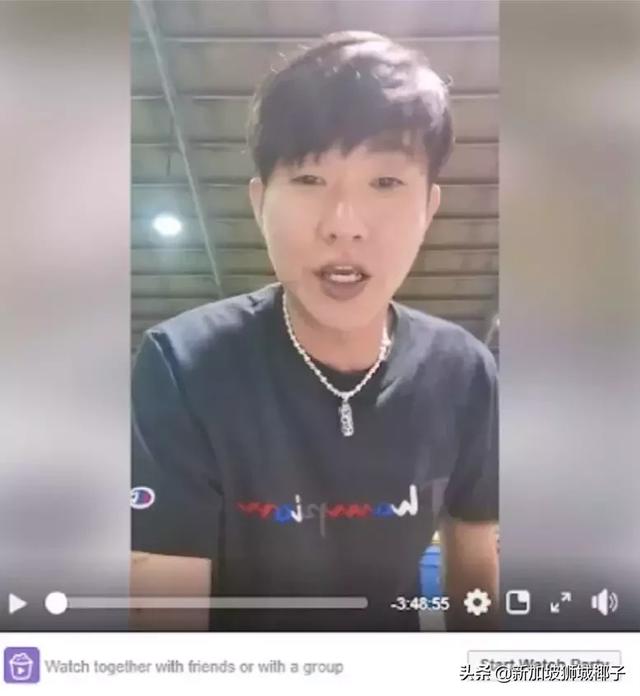Start a Watch Party
Viewport: 640px width, 696px height.
[544, 664]
